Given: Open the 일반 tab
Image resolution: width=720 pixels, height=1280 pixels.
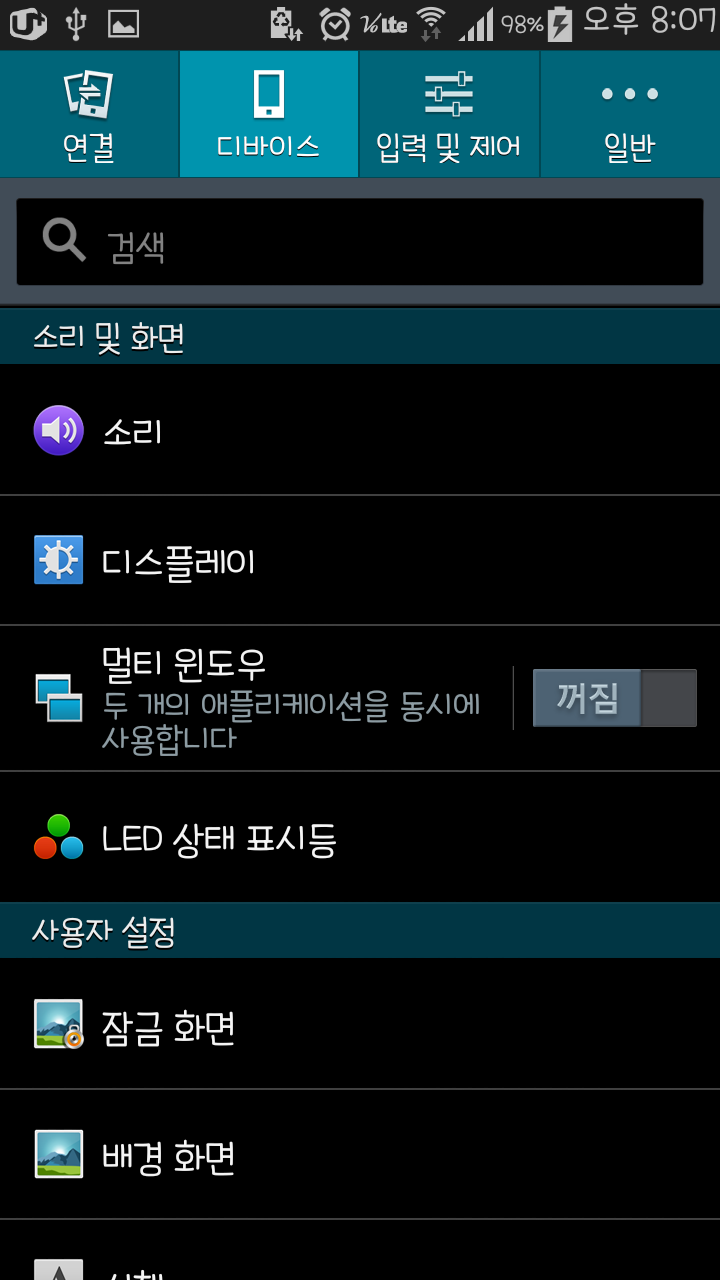Looking at the screenshot, I should tap(629, 115).
